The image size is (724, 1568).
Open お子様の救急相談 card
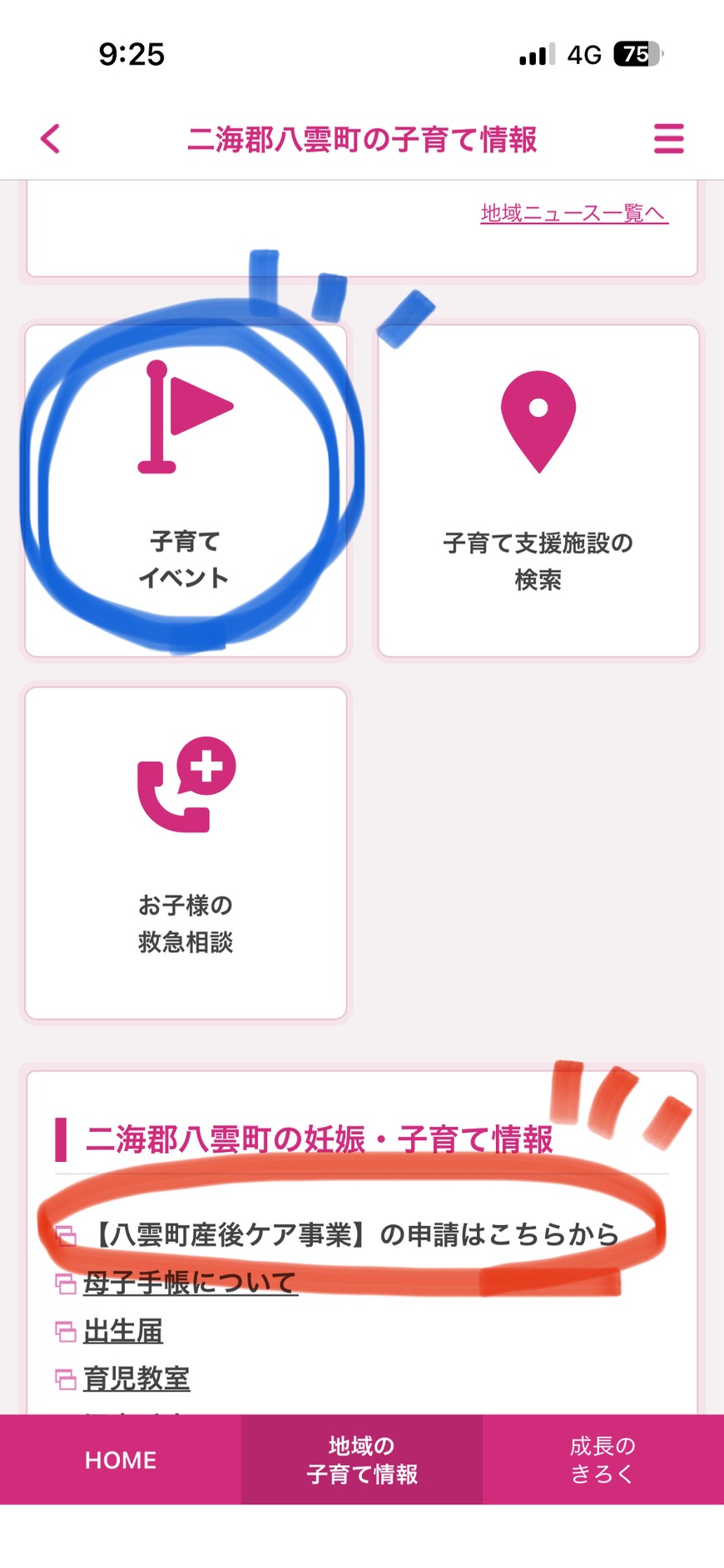(x=186, y=853)
